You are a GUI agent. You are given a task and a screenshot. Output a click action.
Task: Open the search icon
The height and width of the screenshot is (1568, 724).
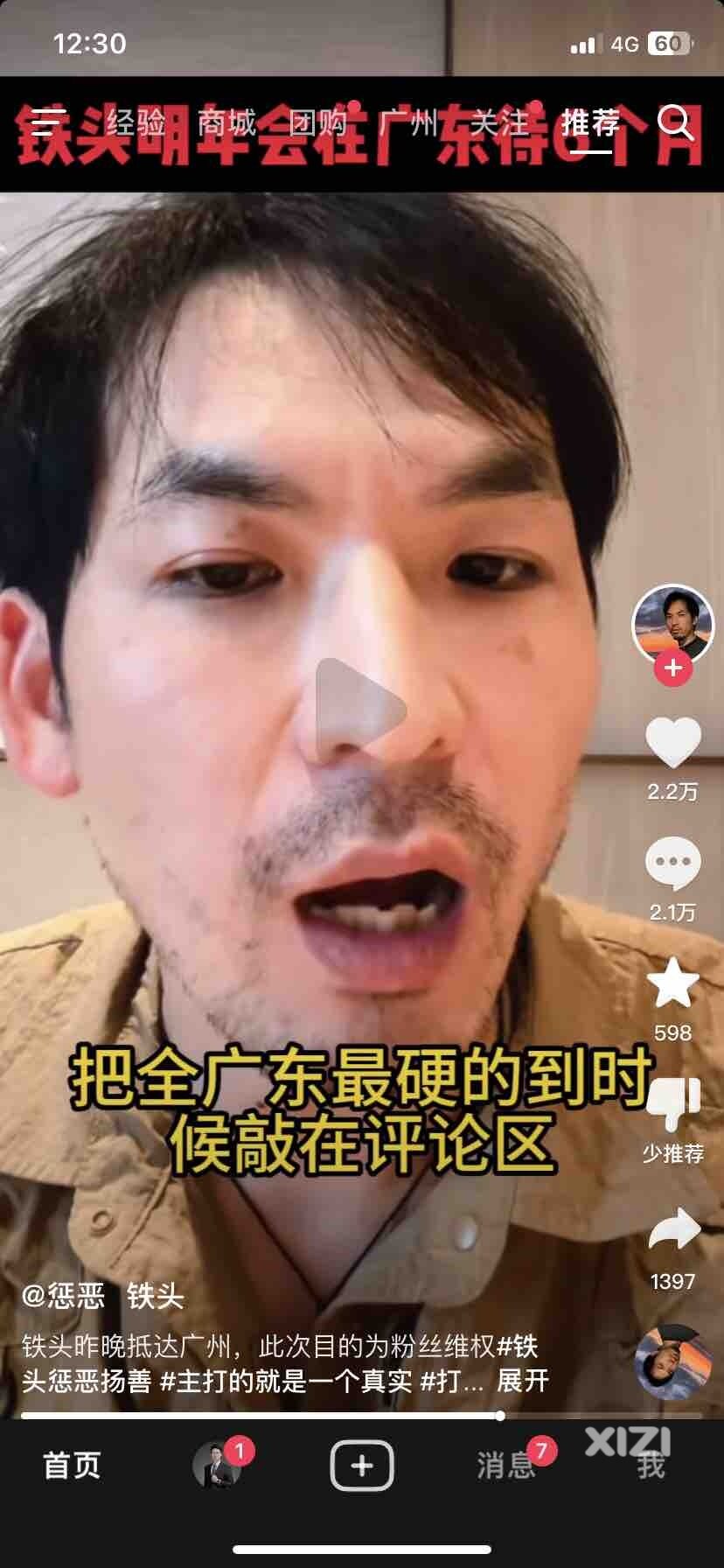[675, 123]
